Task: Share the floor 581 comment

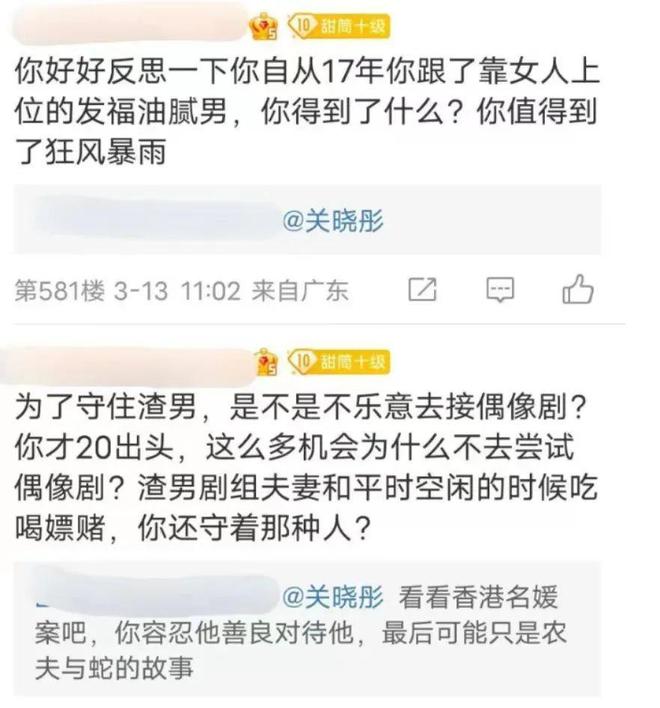Action: 423,290
